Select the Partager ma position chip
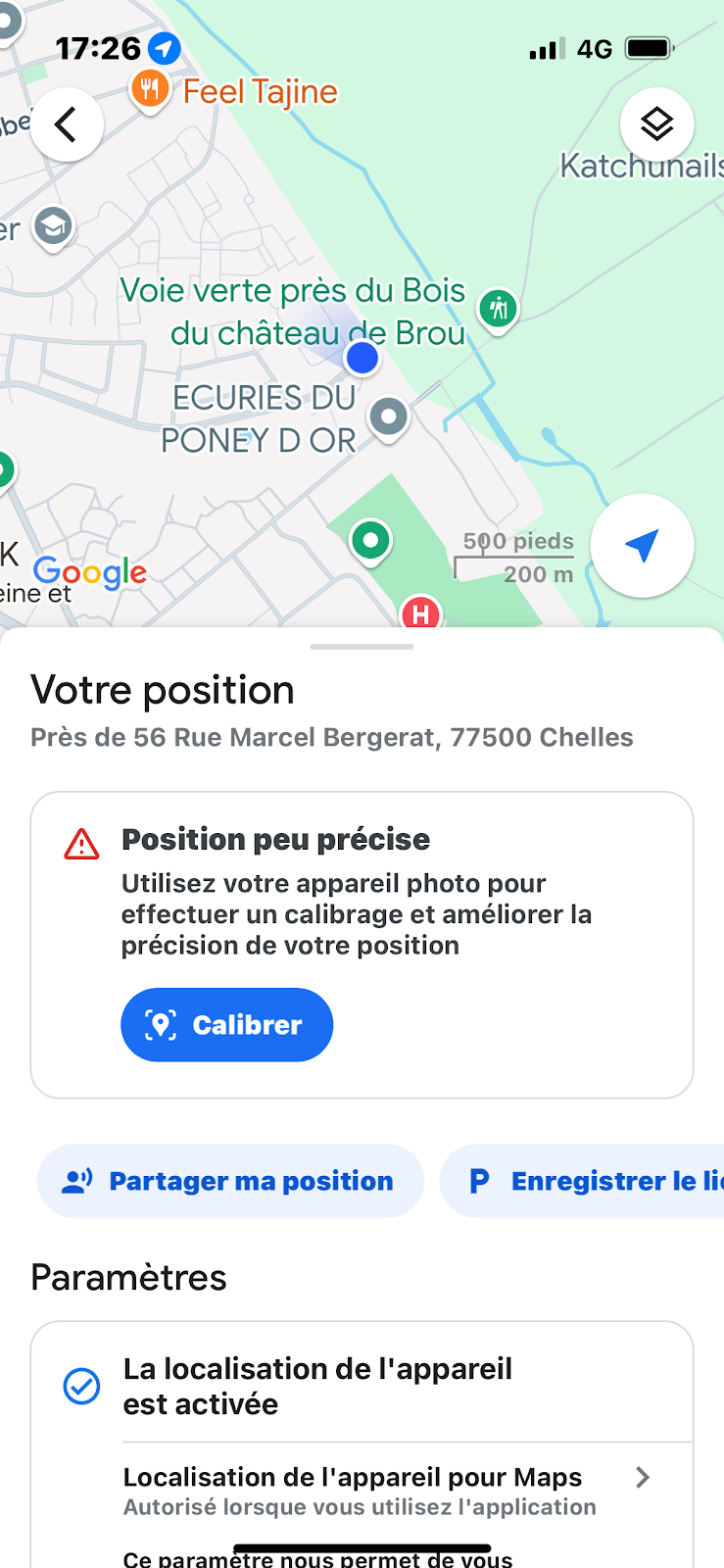Image resolution: width=724 pixels, height=1568 pixels. click(x=230, y=1181)
